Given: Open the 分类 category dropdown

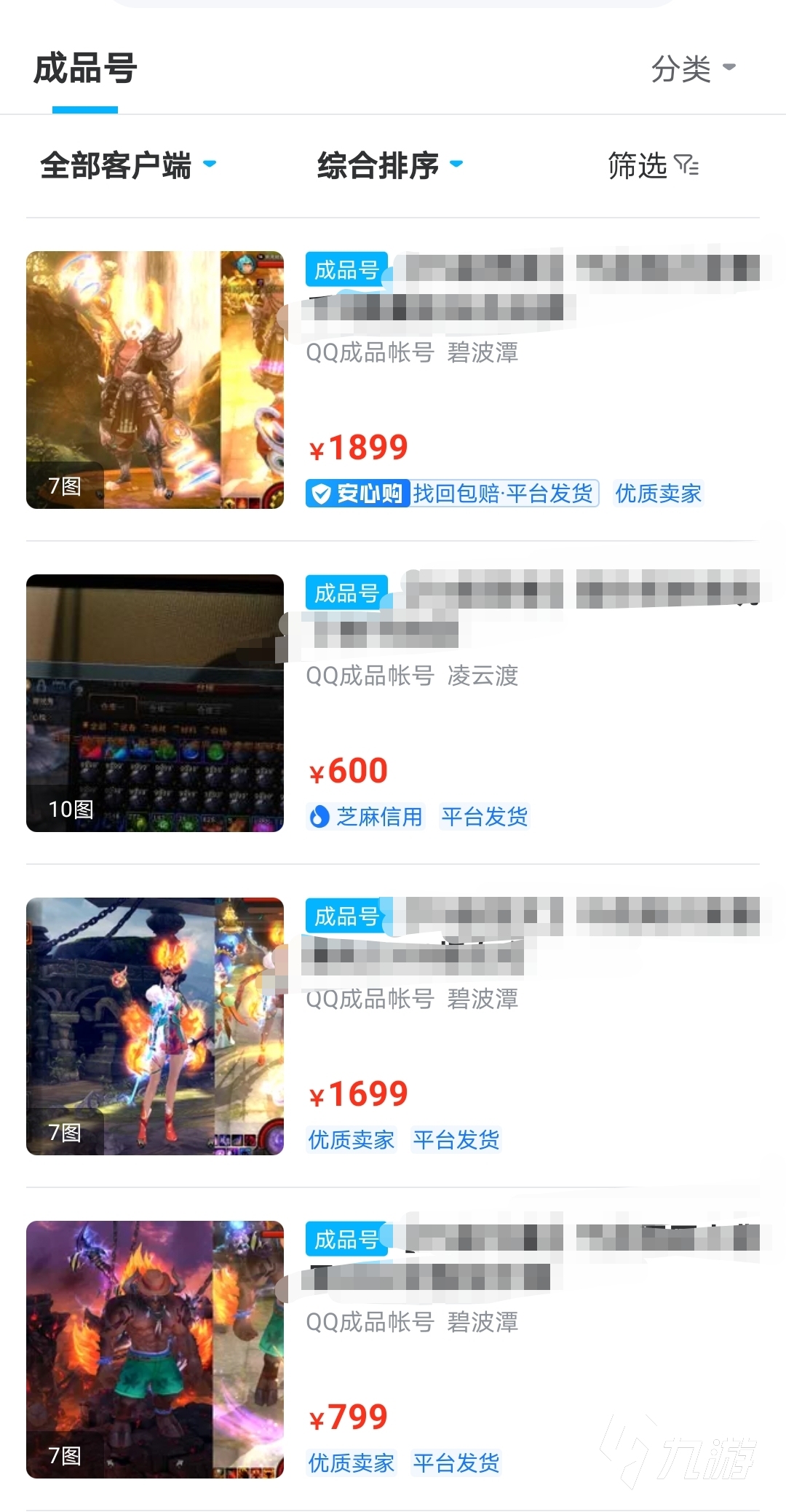Looking at the screenshot, I should coord(694,69).
